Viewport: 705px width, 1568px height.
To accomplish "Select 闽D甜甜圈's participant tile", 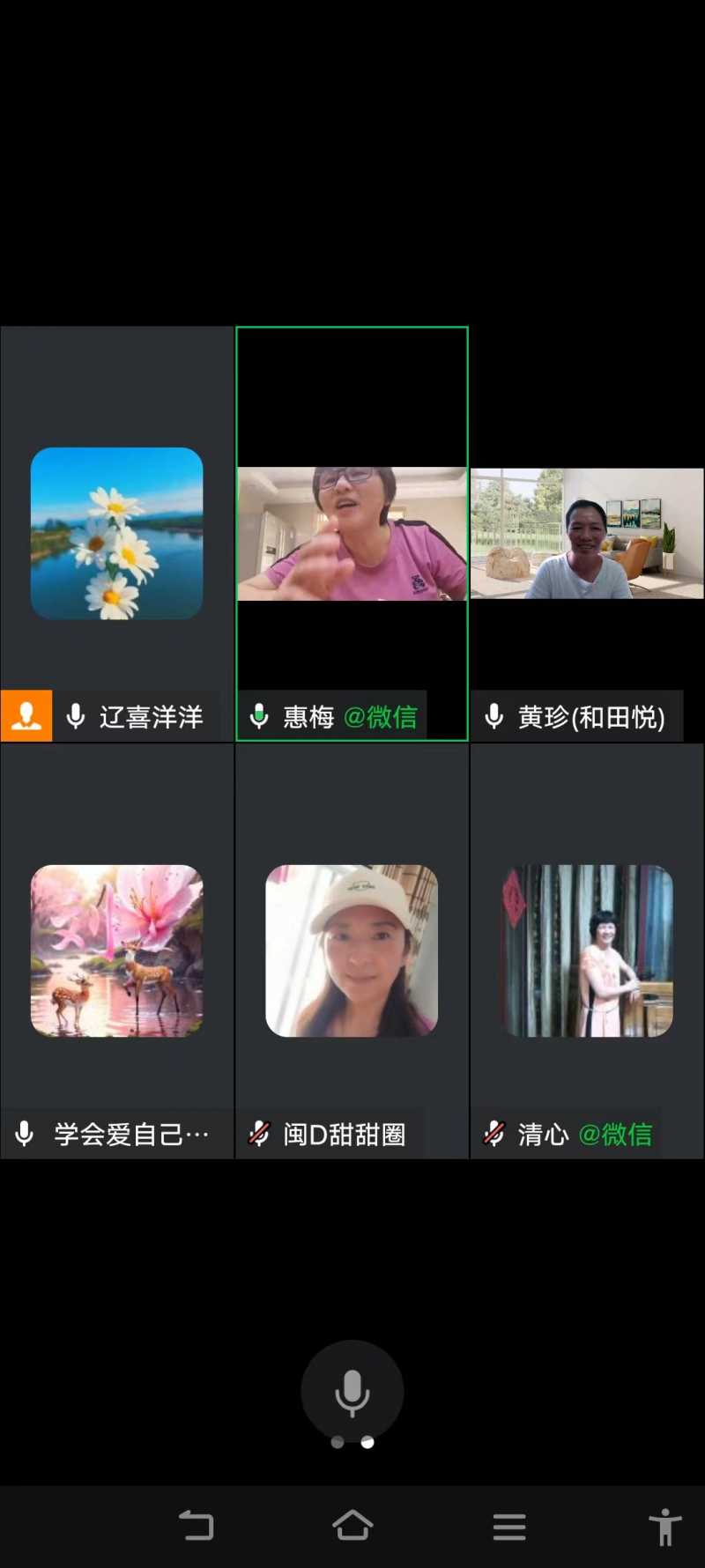I will pos(352,950).
